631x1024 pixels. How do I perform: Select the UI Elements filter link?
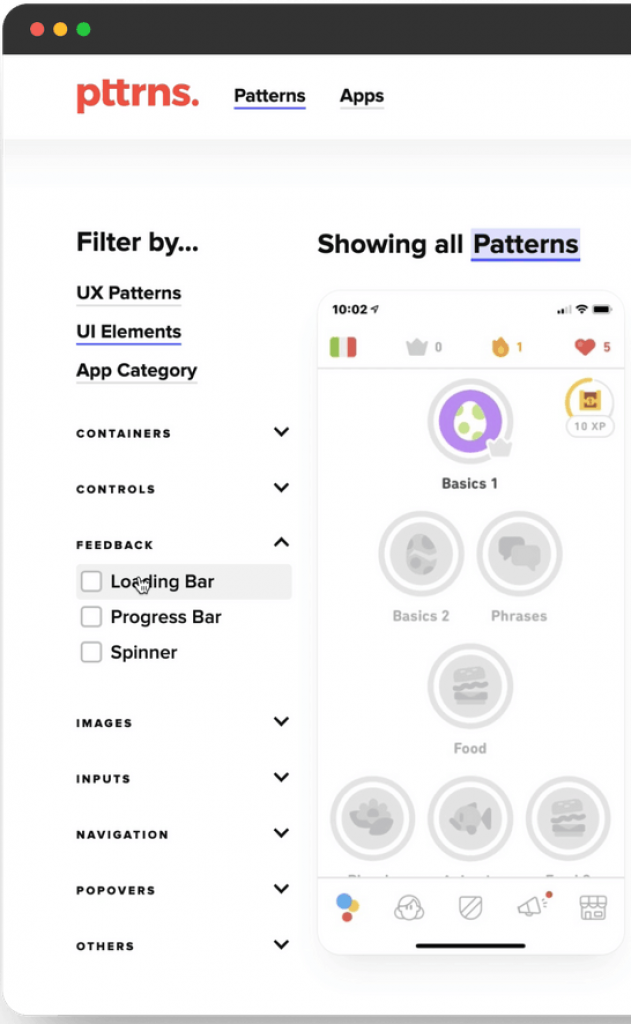coord(129,332)
